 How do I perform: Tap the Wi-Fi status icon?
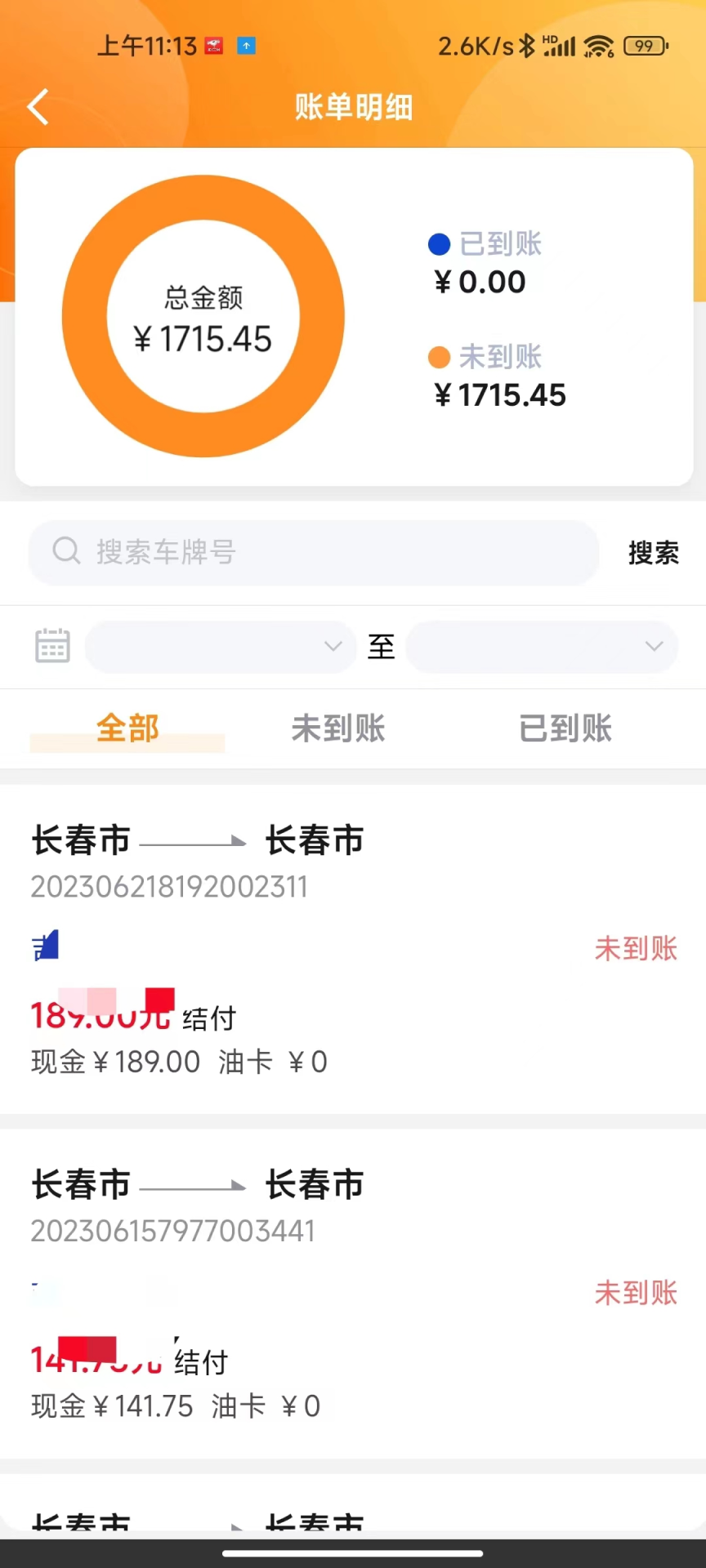coord(598,46)
